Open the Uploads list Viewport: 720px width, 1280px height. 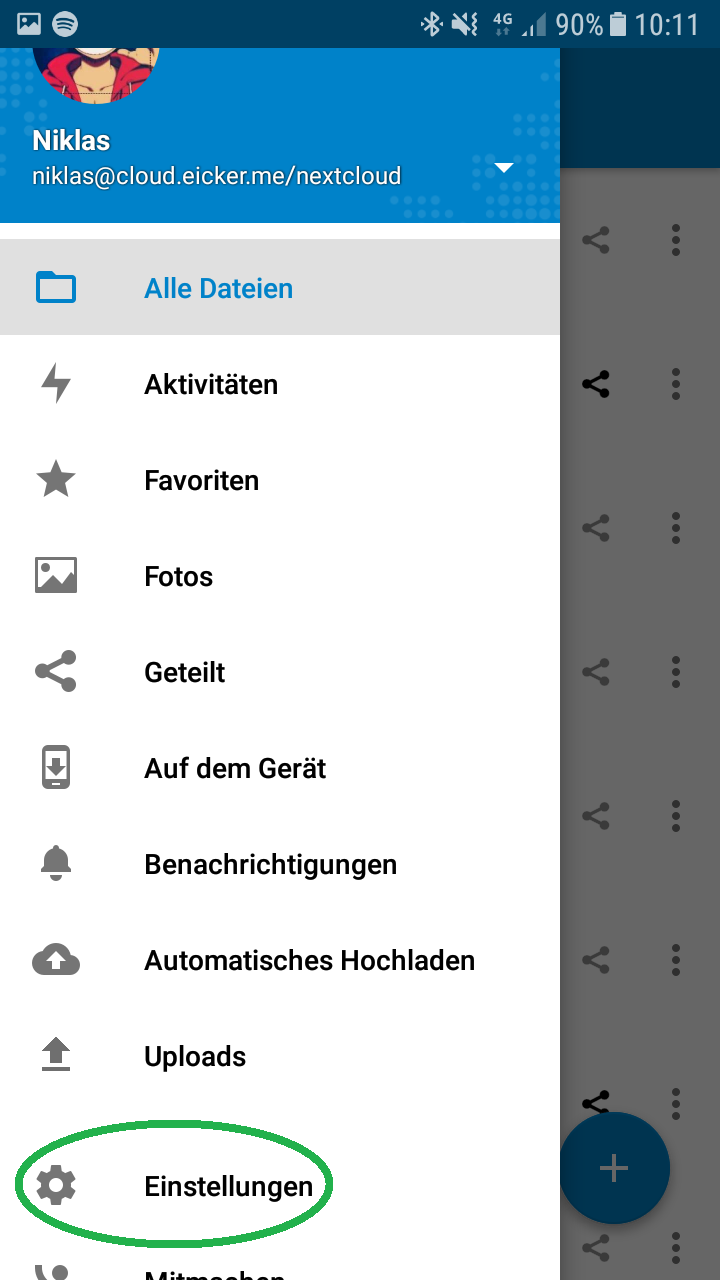point(280,1056)
